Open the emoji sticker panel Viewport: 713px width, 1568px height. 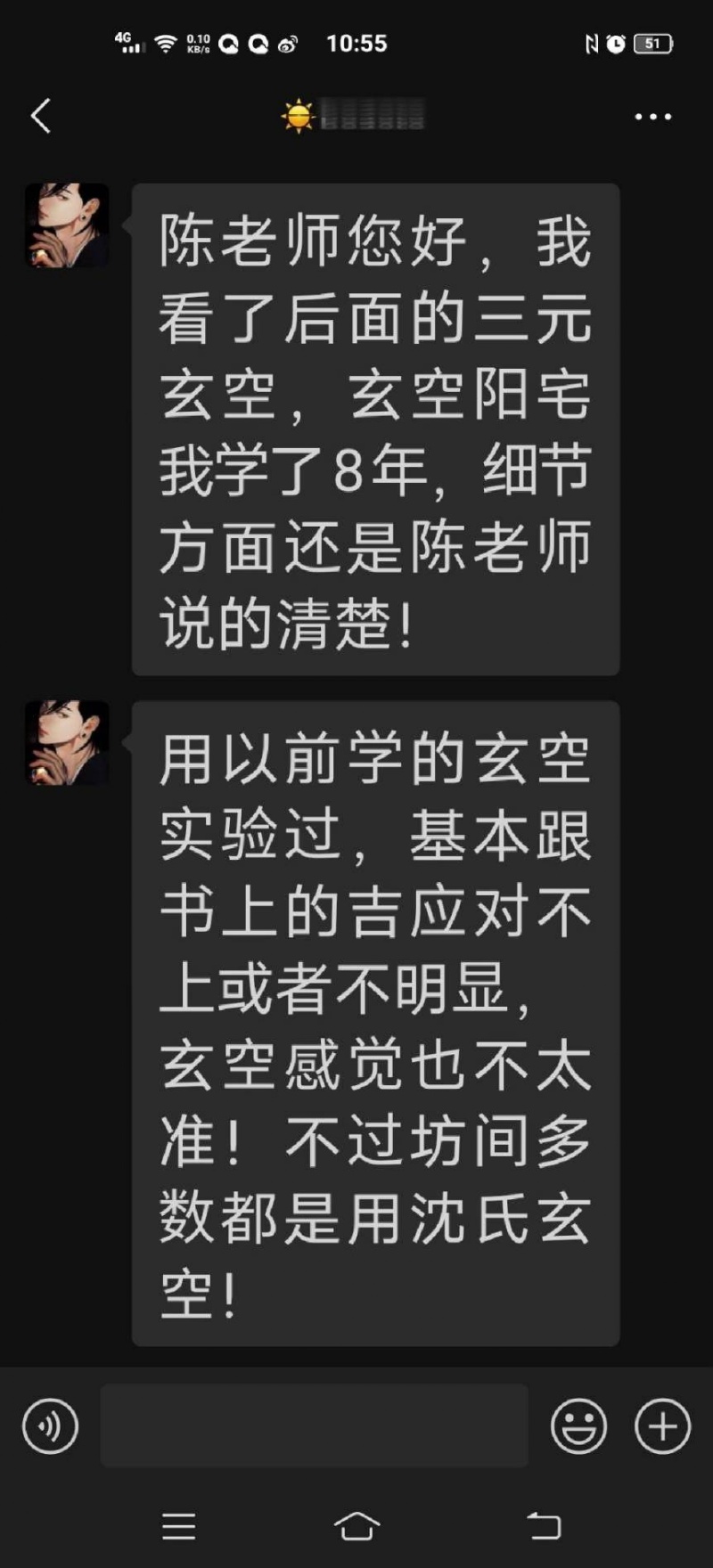click(578, 1426)
